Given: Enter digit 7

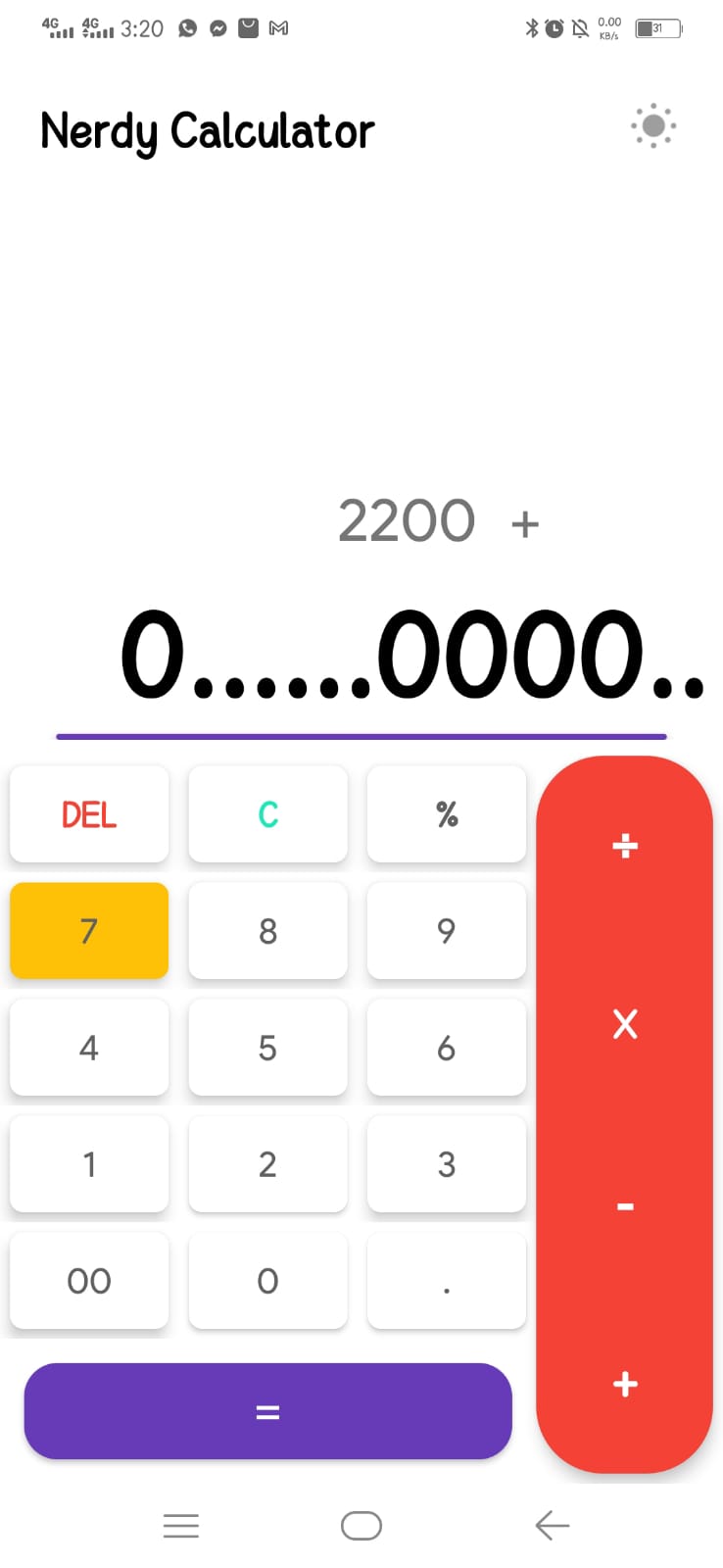Looking at the screenshot, I should (x=89, y=931).
